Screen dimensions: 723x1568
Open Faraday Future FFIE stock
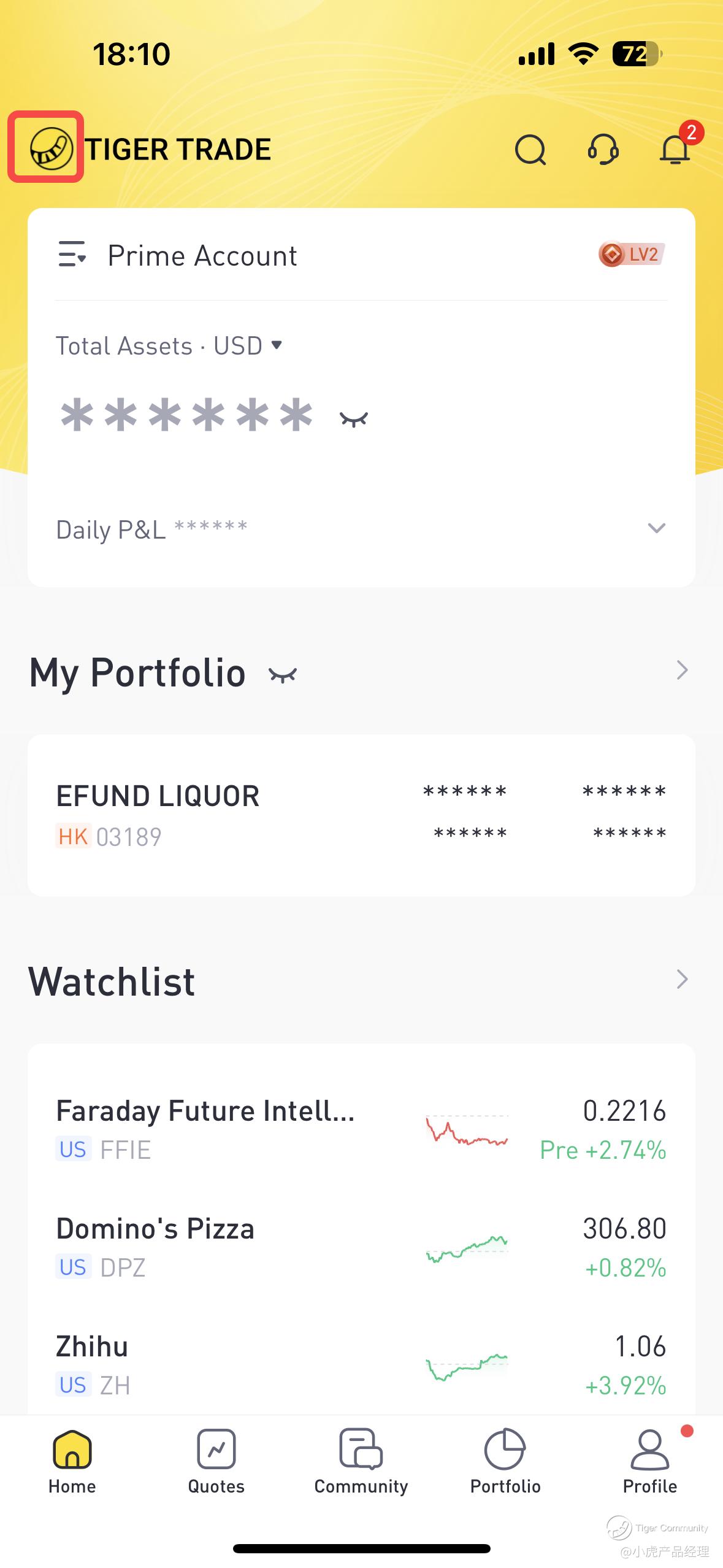coord(361,1129)
